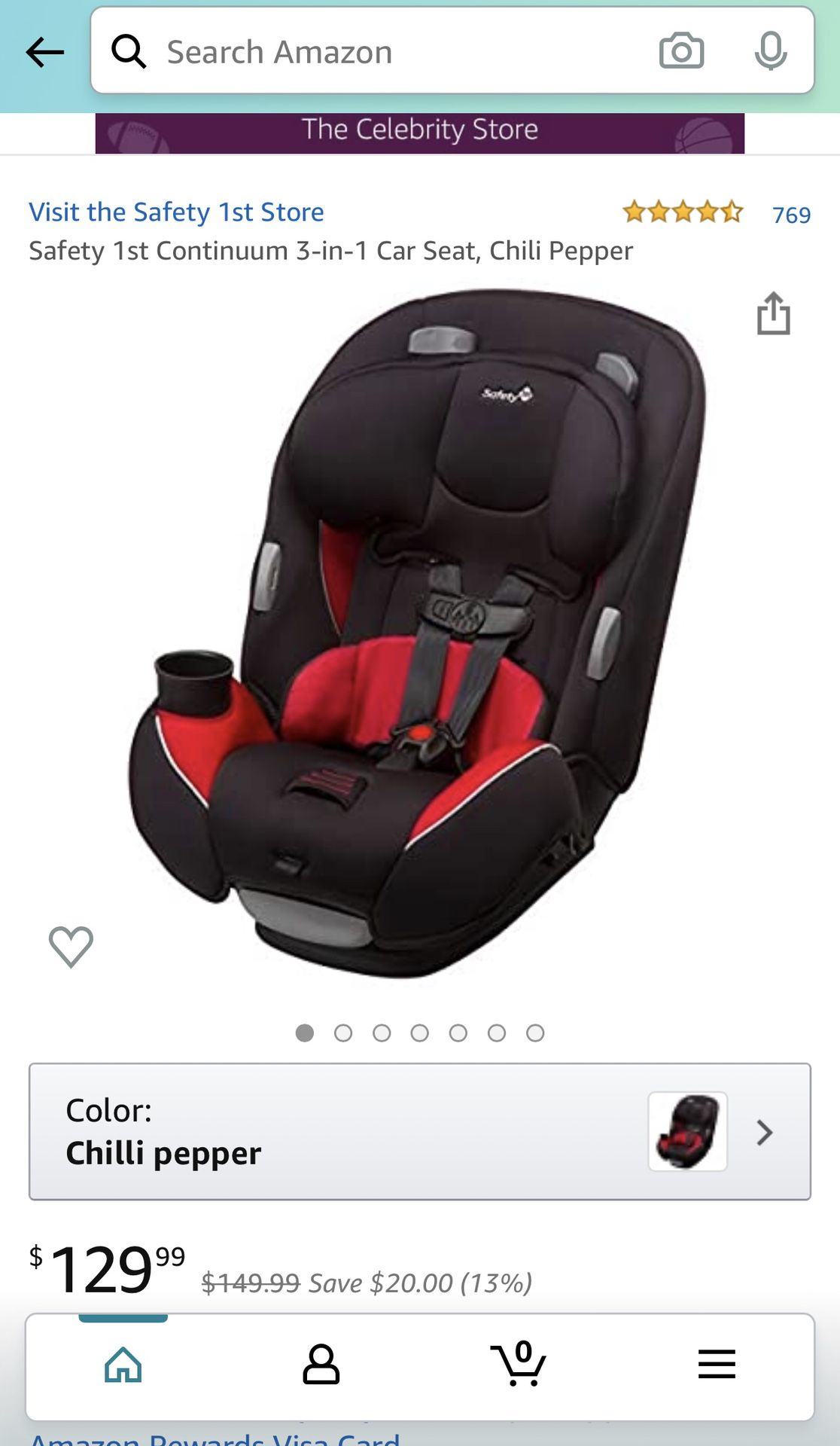Expand the Color Chilli pepper selector
This screenshot has height=1446, width=840.
tap(420, 1131)
